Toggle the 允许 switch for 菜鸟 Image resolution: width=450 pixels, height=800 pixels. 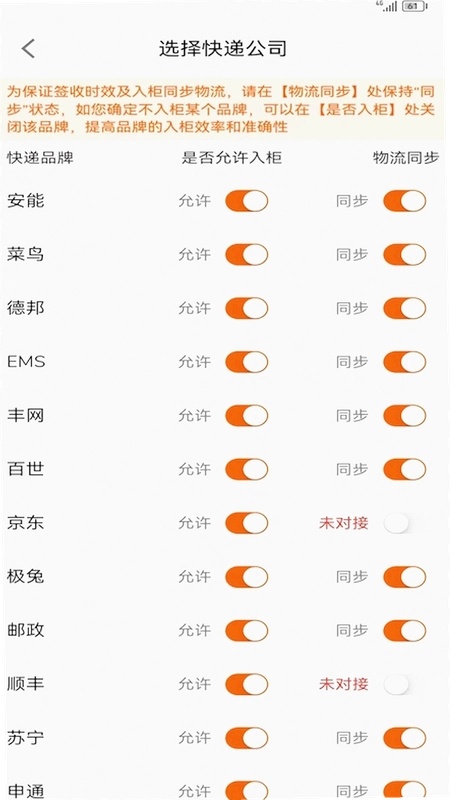click(x=246, y=254)
